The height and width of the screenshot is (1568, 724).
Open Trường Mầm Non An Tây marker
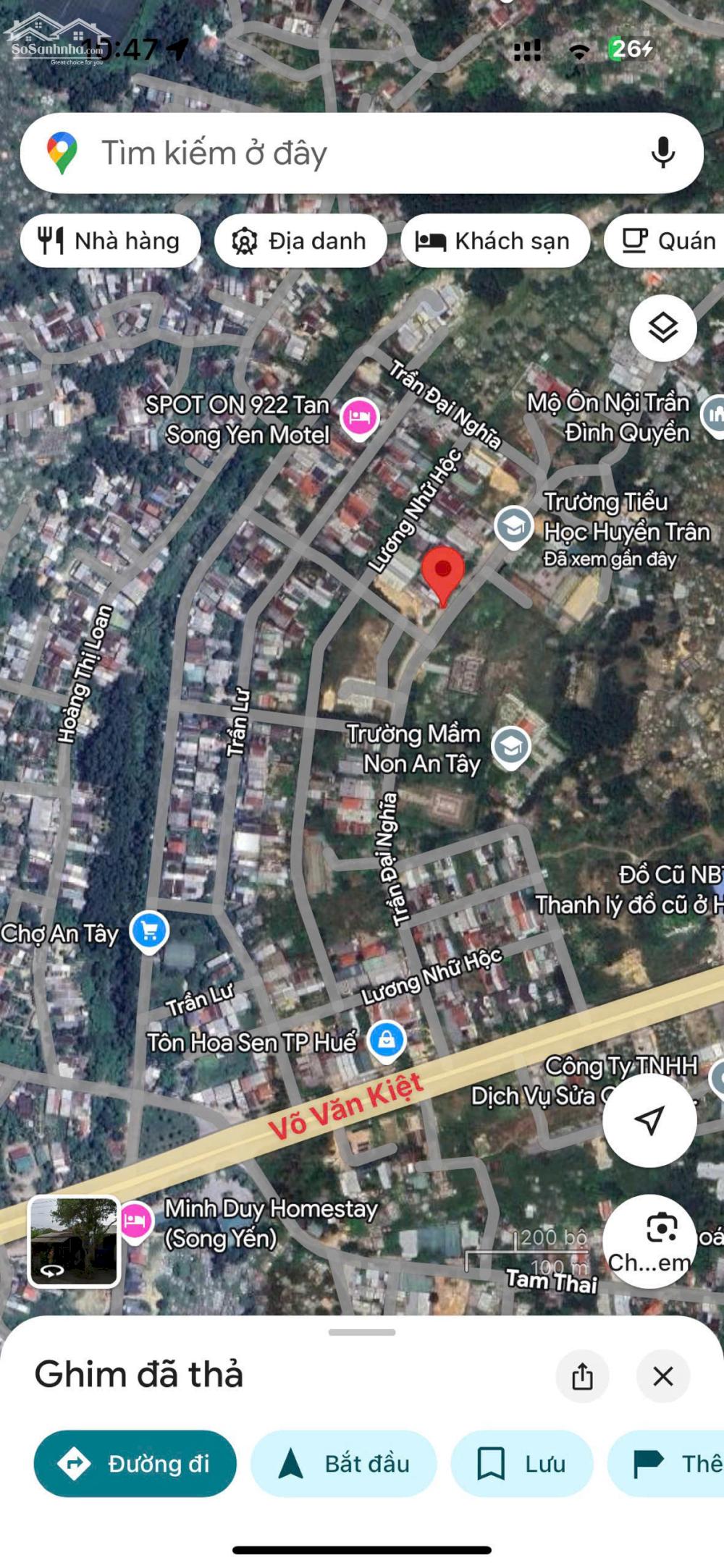tap(511, 747)
